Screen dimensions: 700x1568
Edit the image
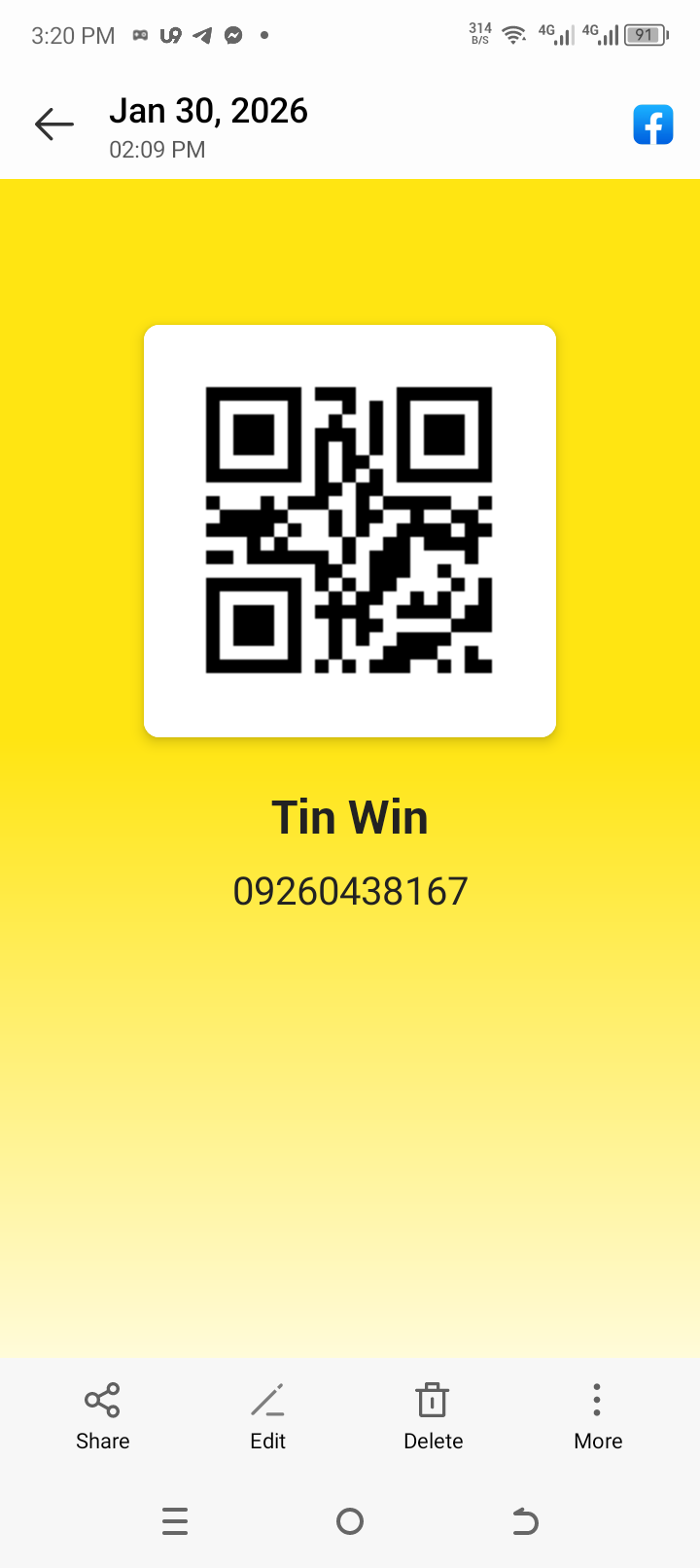[x=267, y=1416]
